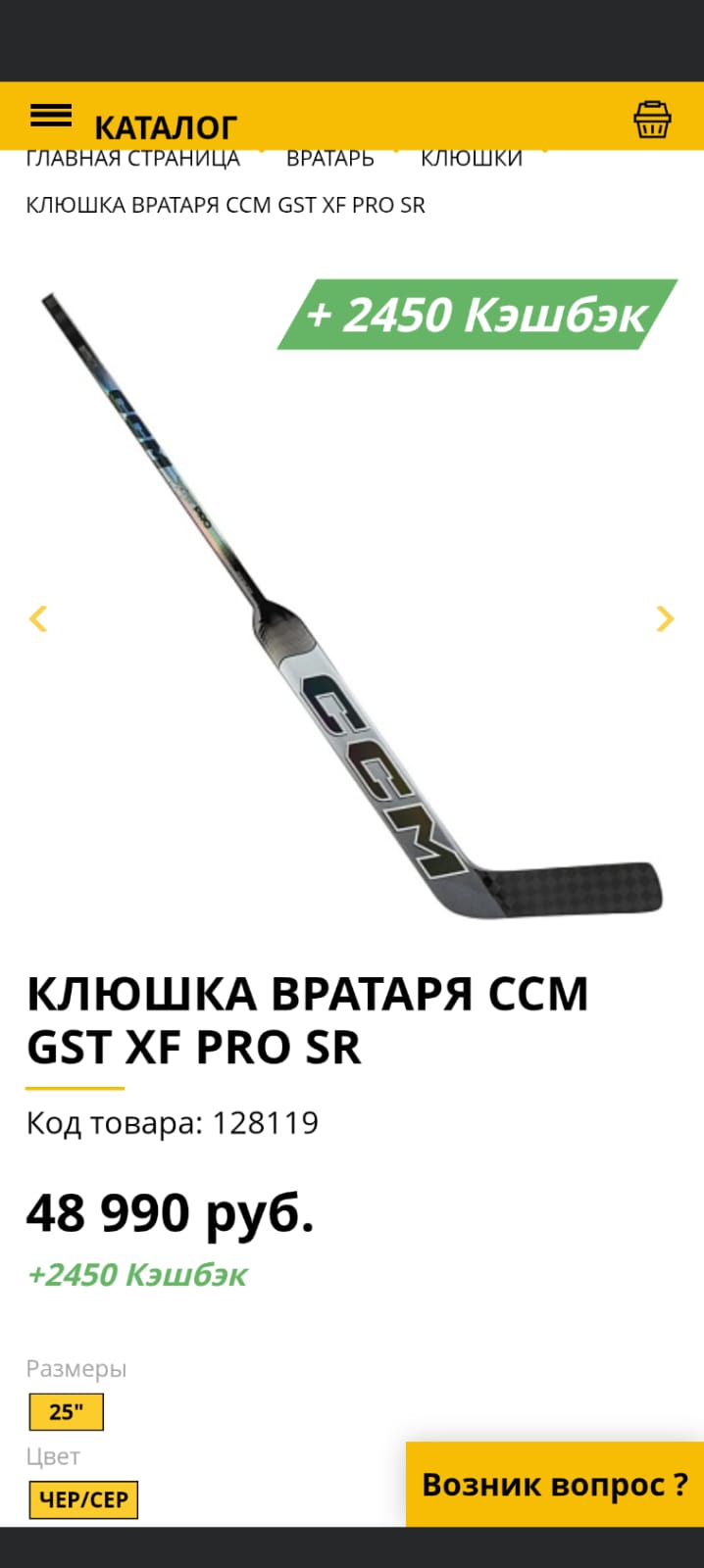Show previous product image

[x=38, y=618]
